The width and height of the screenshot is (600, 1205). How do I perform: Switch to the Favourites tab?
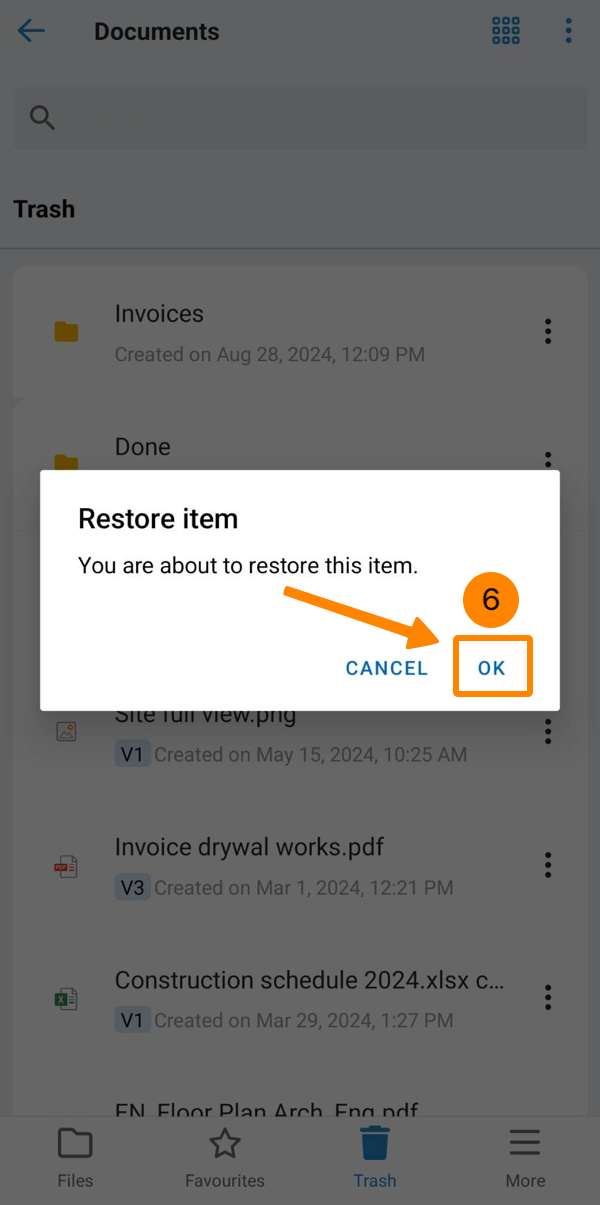(225, 1158)
